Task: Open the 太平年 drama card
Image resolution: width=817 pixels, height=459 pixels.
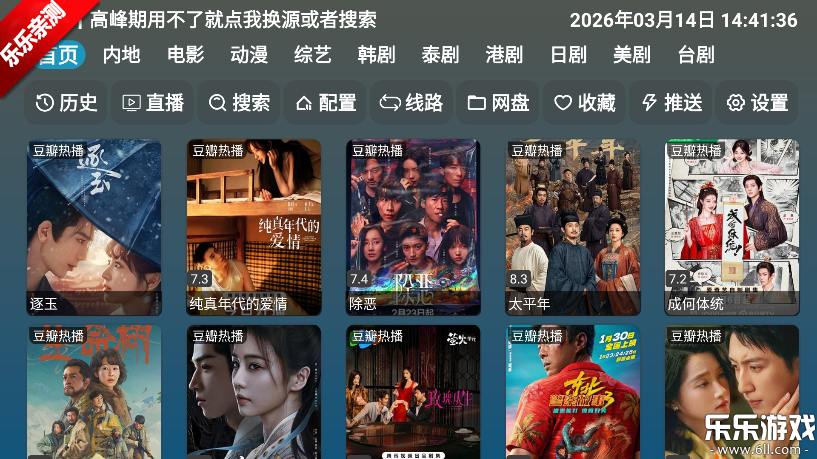Action: tap(572, 227)
